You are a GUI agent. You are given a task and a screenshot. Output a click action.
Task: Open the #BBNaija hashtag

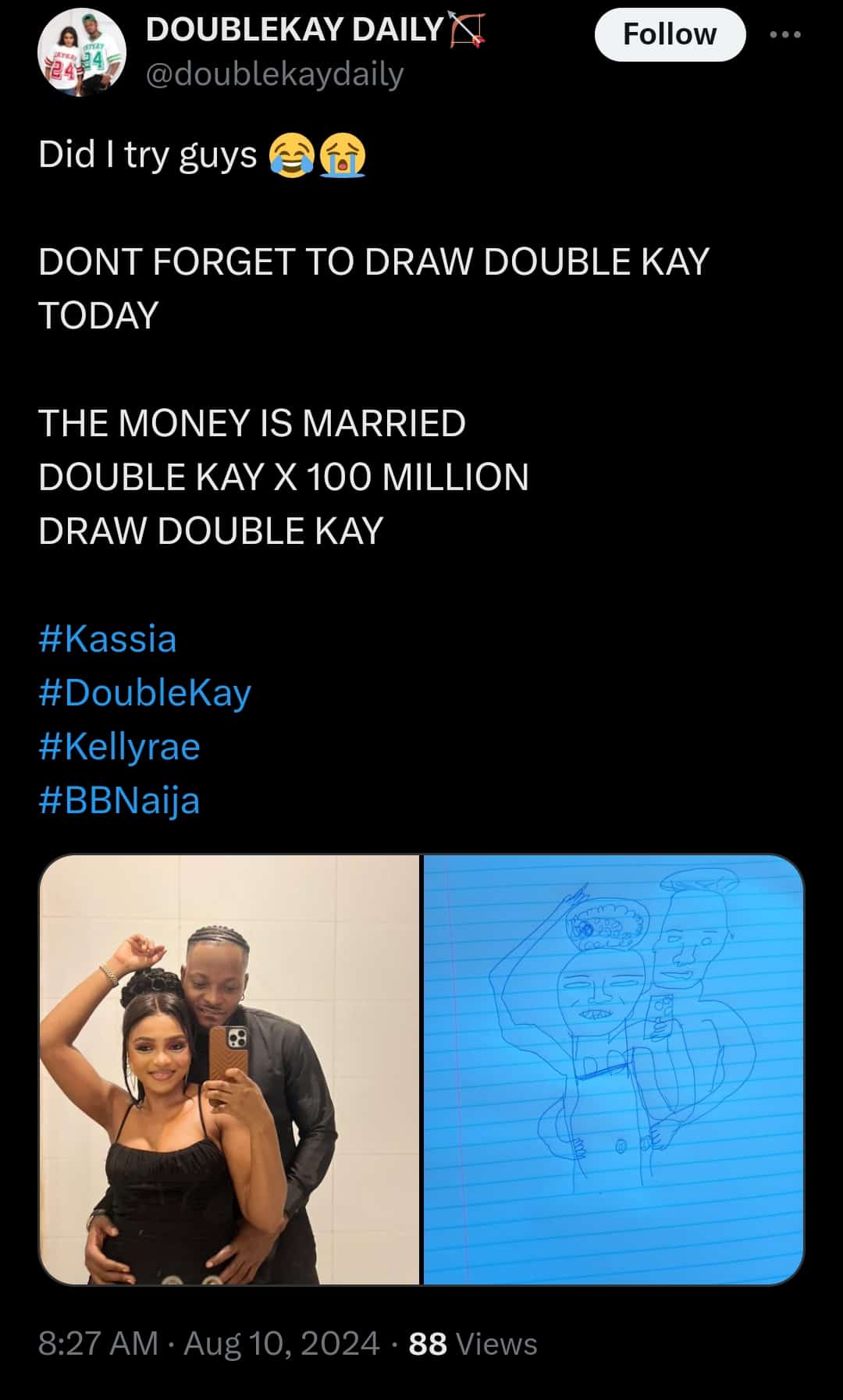pos(119,801)
